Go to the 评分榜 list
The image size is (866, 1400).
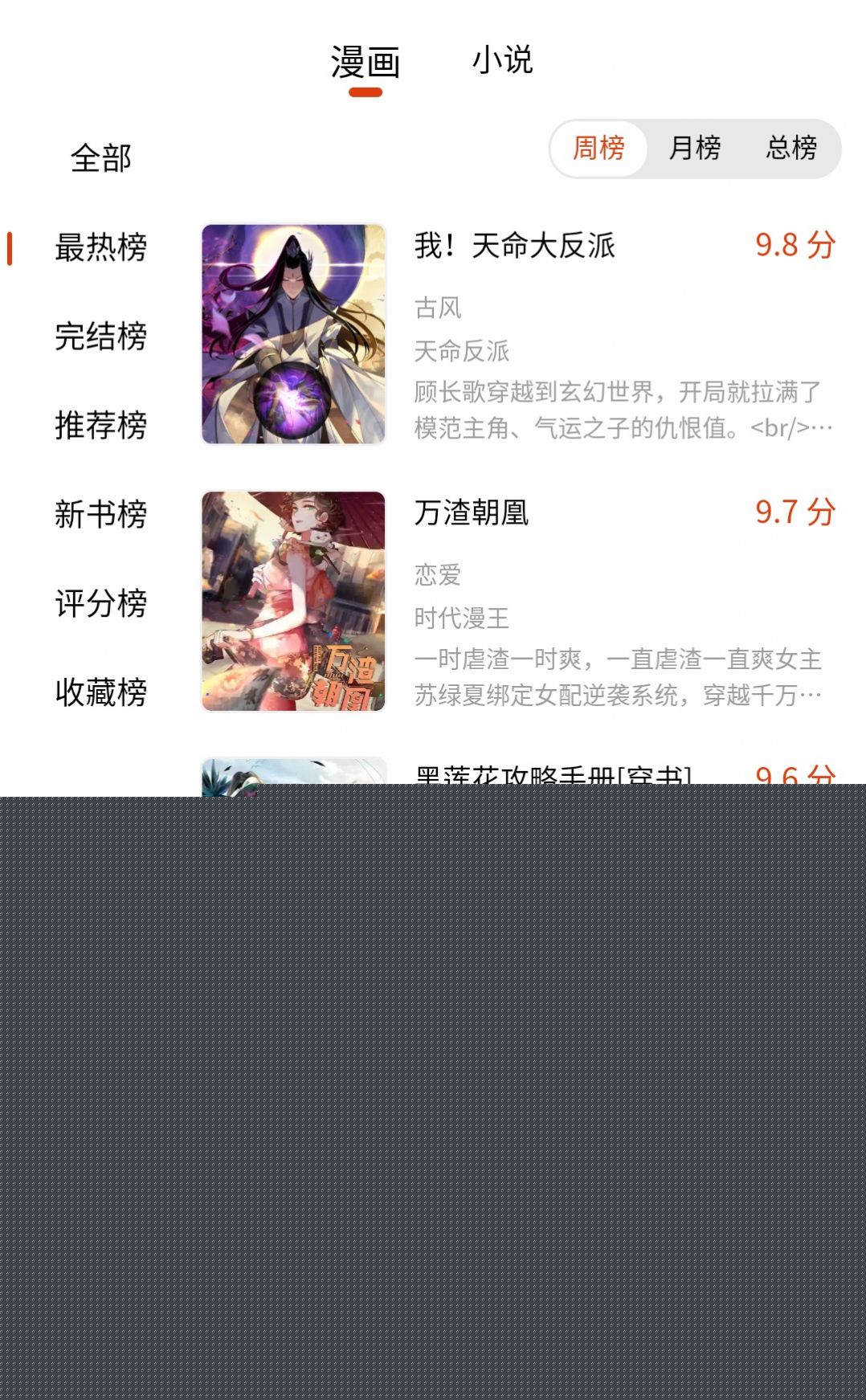(x=100, y=604)
